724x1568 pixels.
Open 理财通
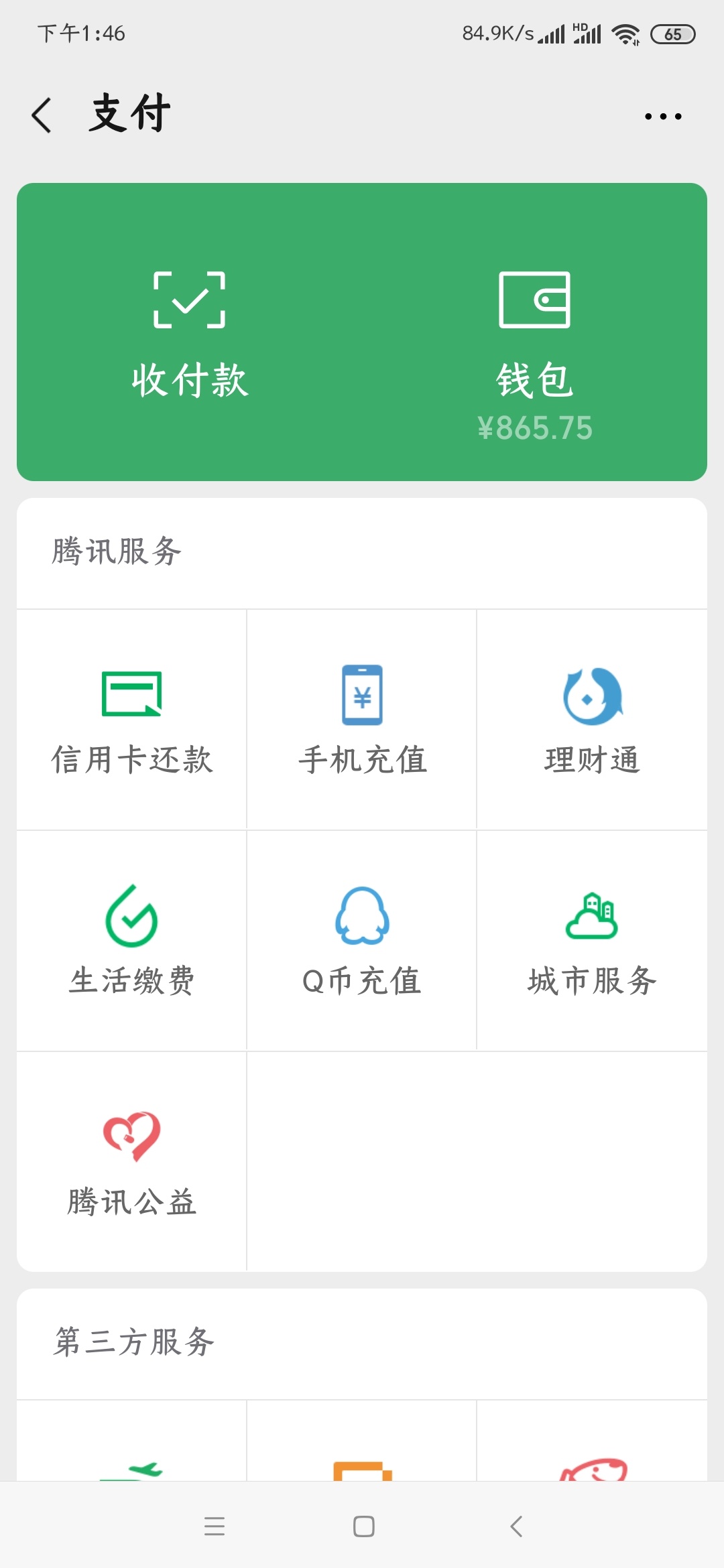click(592, 720)
